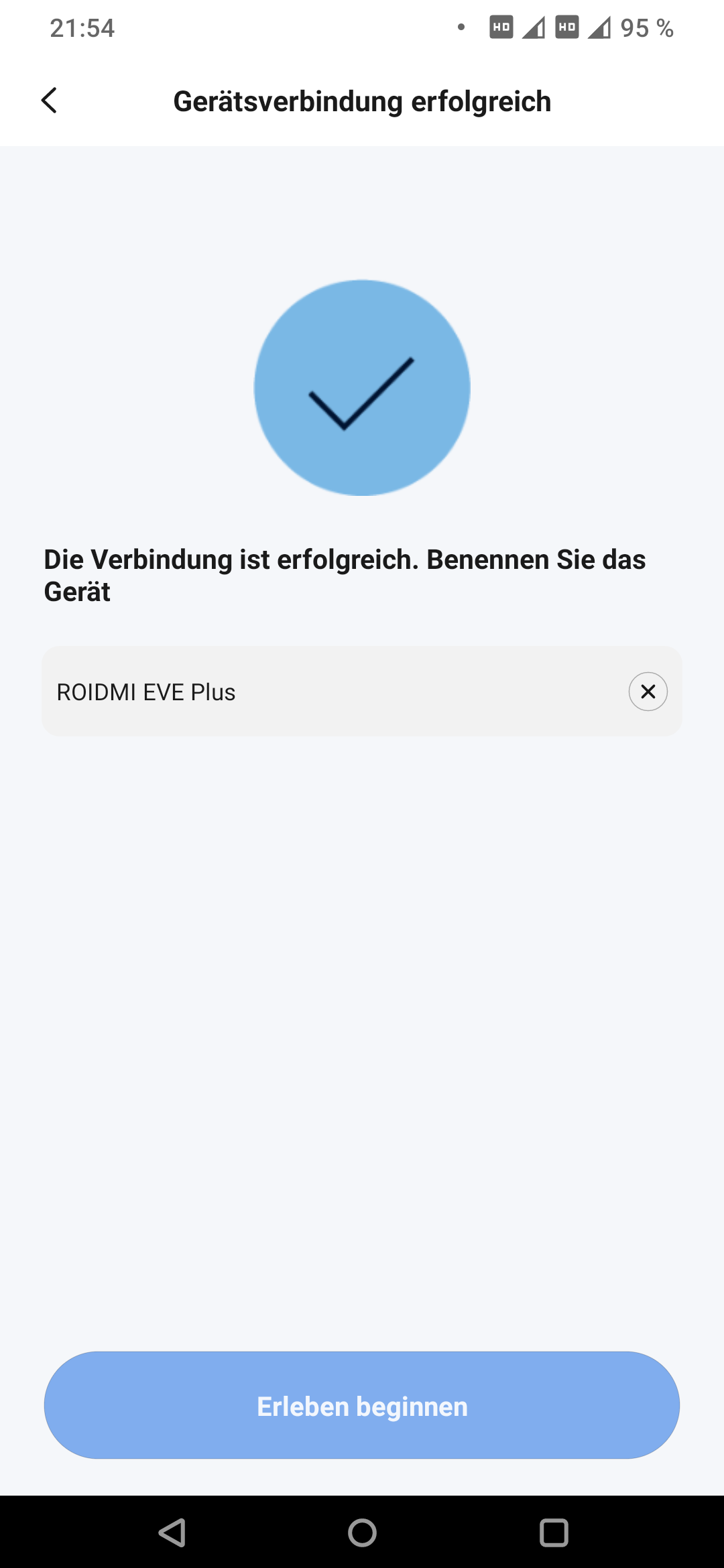724x1568 pixels.
Task: Go to the home screen via the navigation bar
Action: tap(362, 1532)
